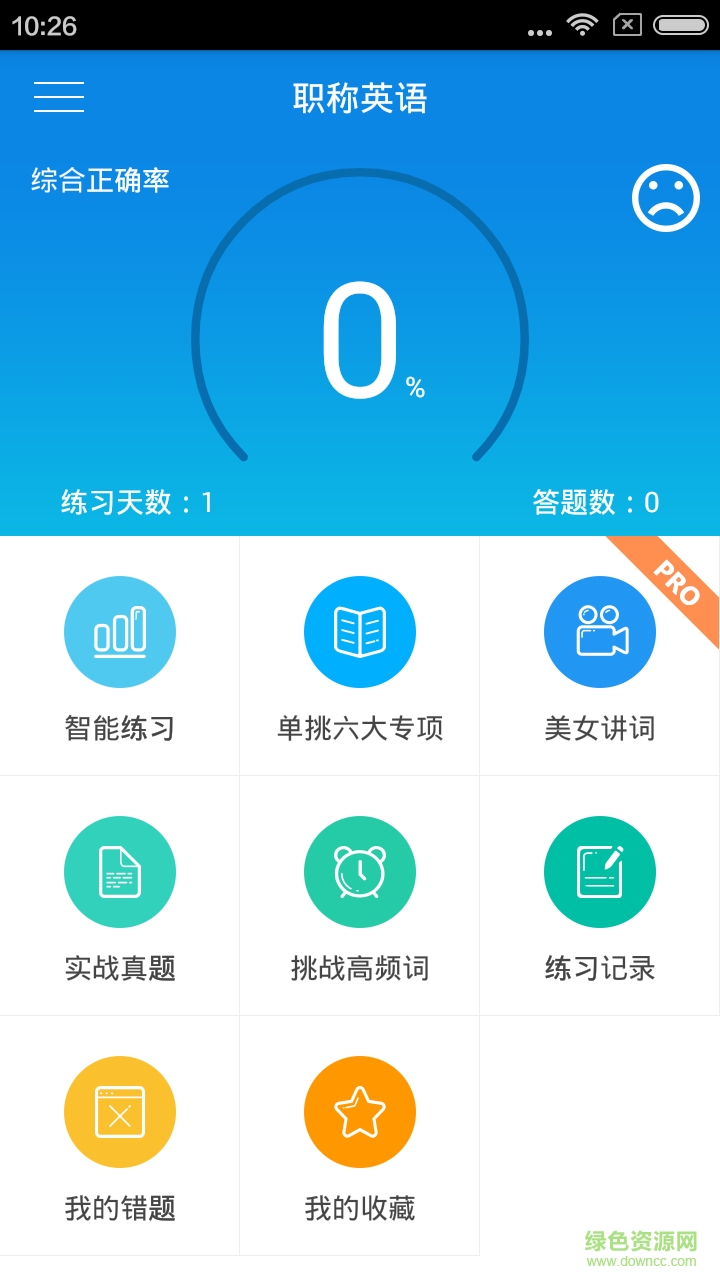720x1280 pixels.
Task: Open 我的收藏 star favorites icon
Action: coord(360,1112)
